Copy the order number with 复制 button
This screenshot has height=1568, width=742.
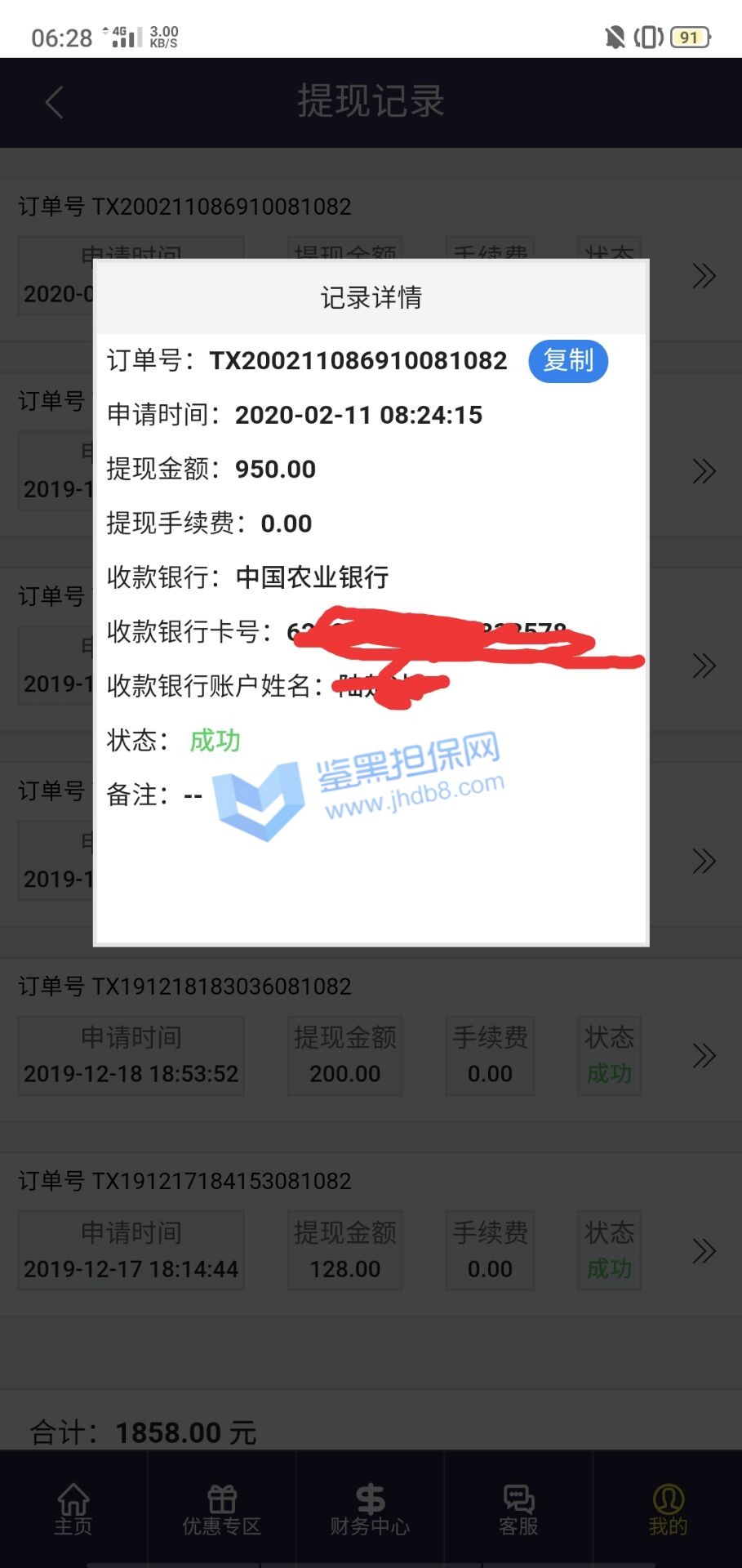click(568, 361)
